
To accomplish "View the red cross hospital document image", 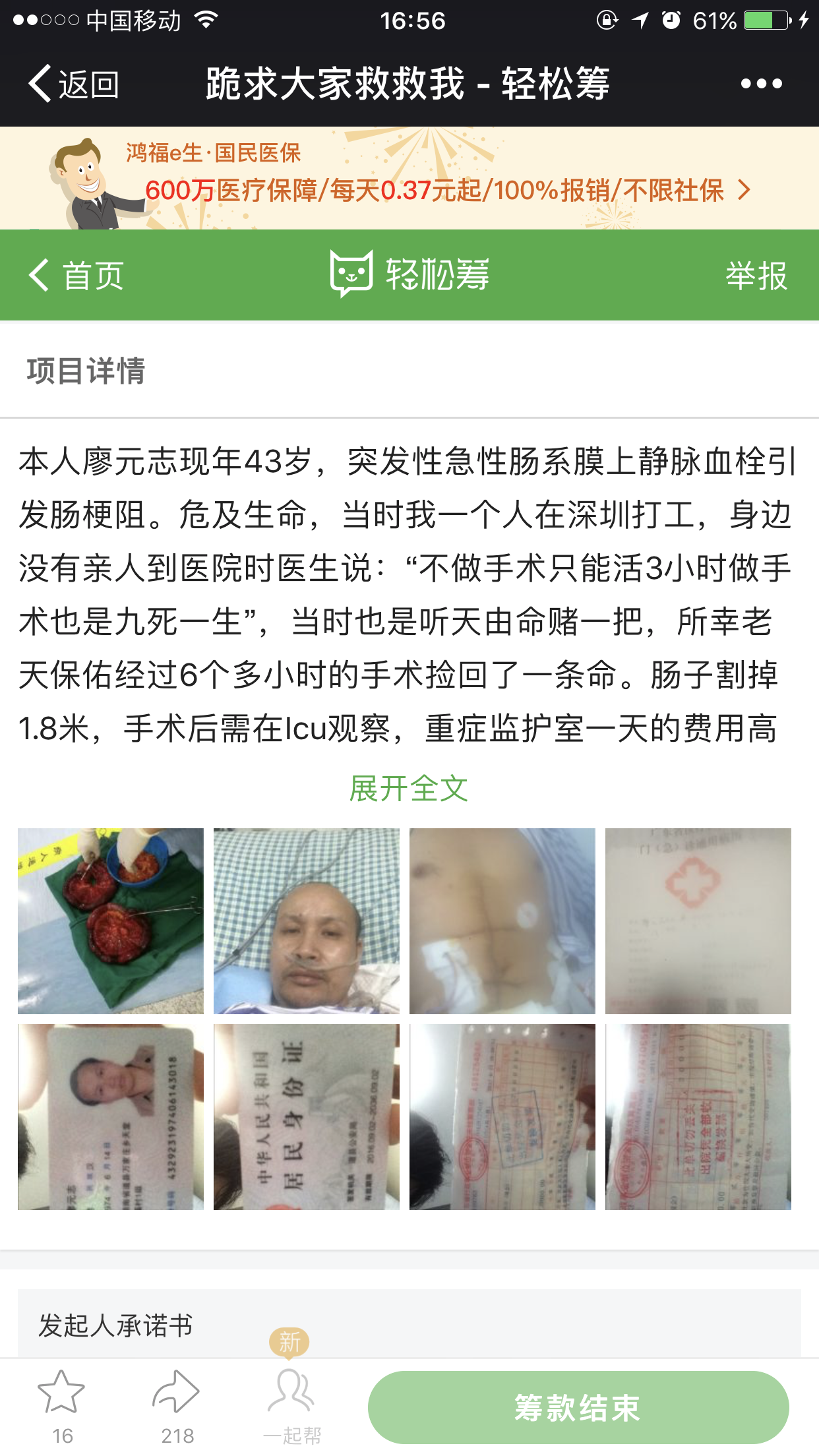I will pos(698,921).
